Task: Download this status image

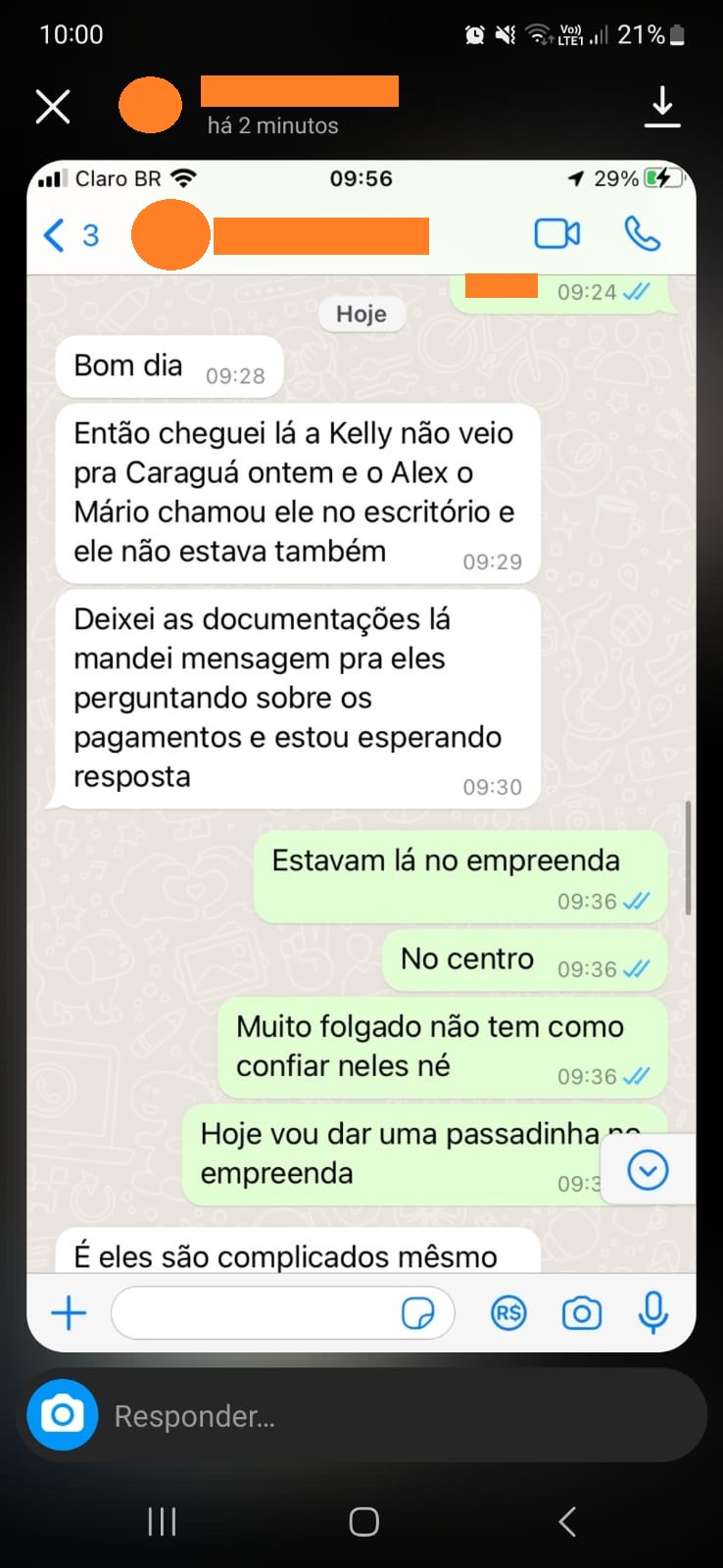Action: (662, 106)
